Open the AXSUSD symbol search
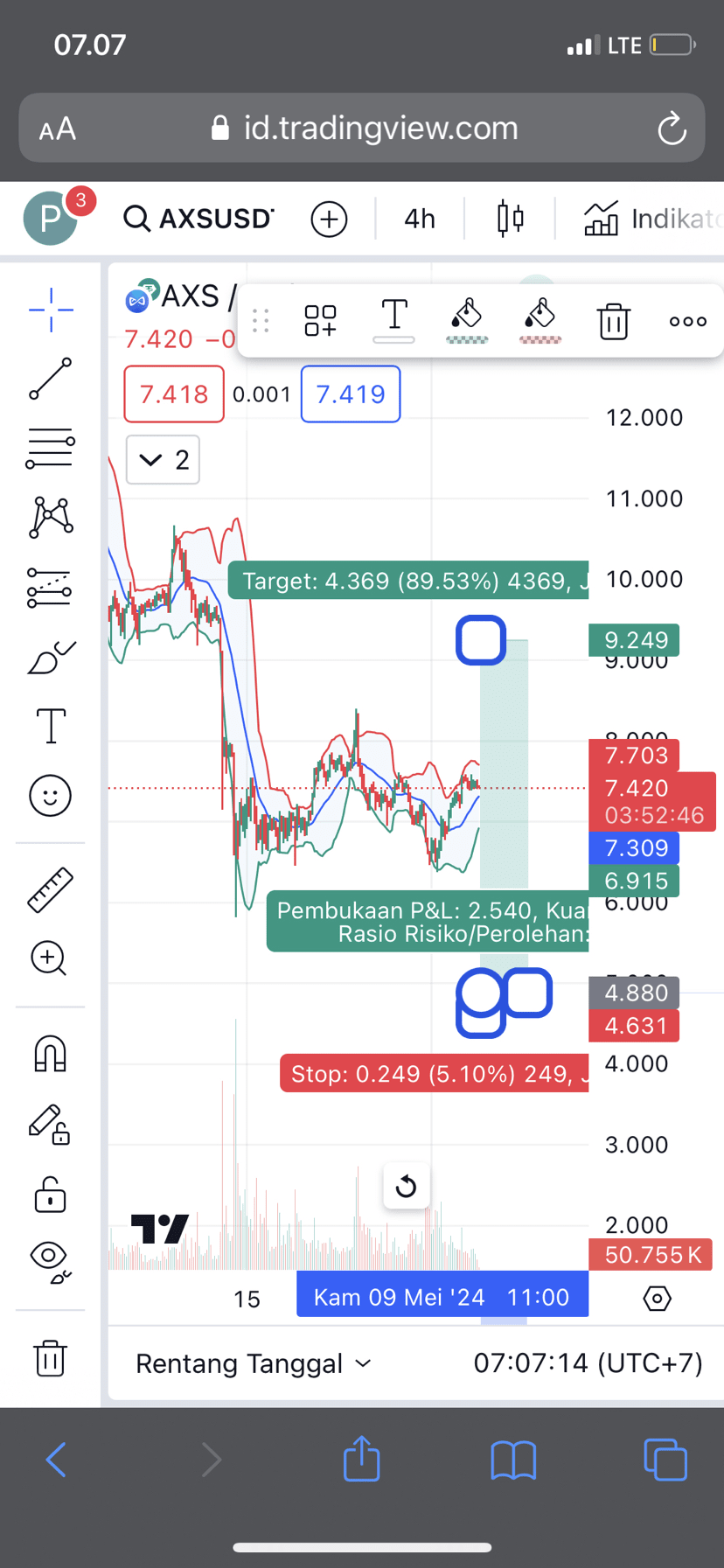Viewport: 724px width, 1568px height. point(199,218)
